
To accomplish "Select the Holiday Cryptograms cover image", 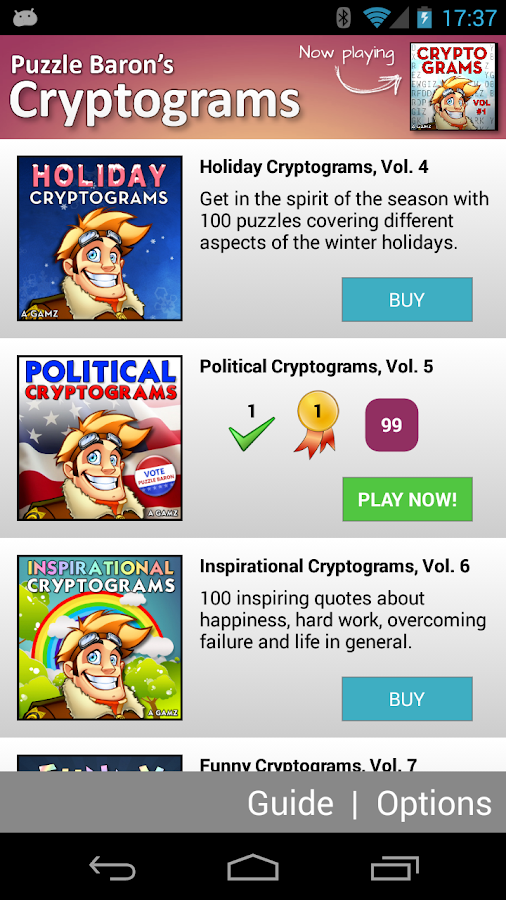I will coord(100,238).
